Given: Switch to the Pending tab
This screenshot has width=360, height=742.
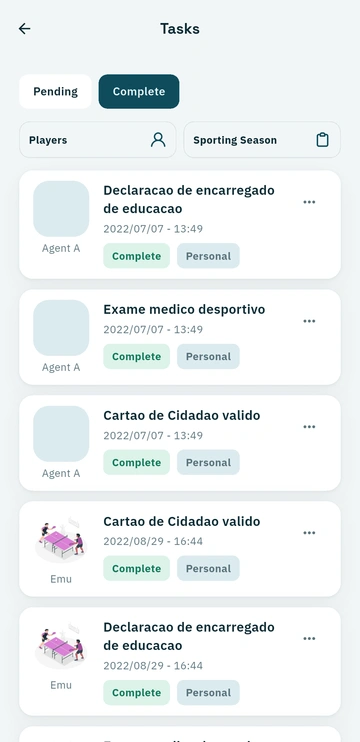Looking at the screenshot, I should tap(55, 91).
